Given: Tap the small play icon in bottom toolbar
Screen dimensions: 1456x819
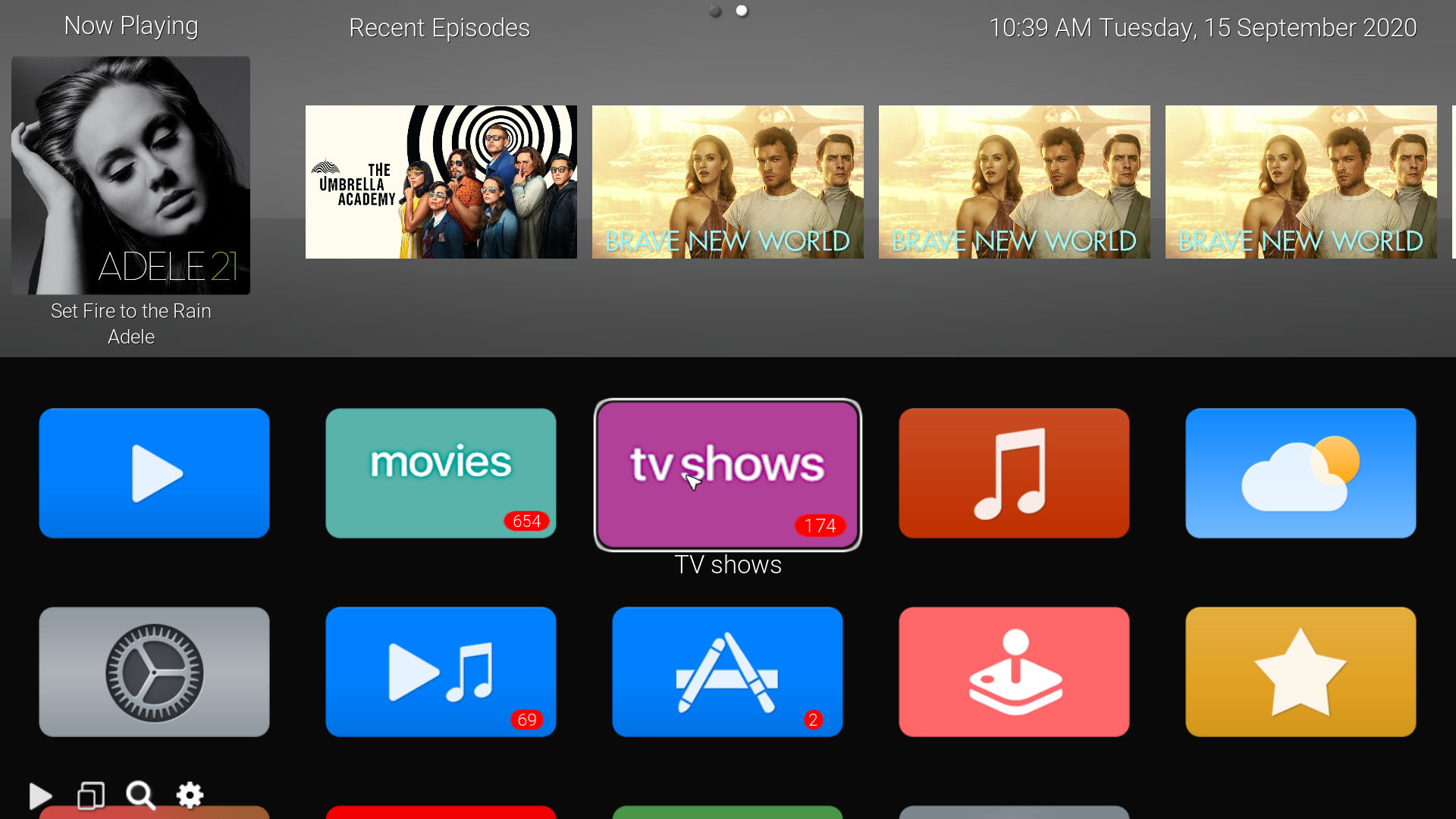Looking at the screenshot, I should pos(40,795).
